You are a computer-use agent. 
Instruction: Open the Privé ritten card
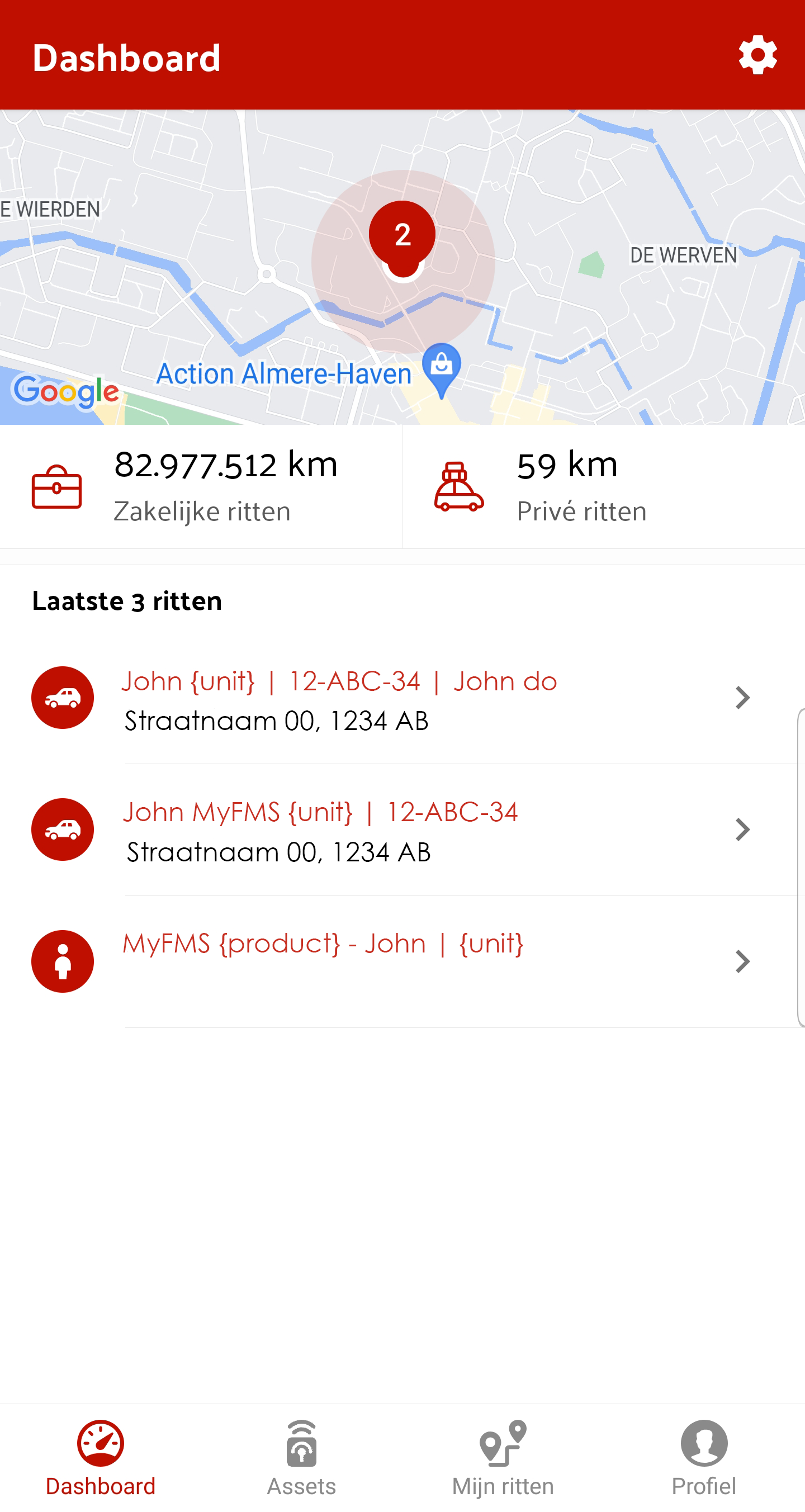click(603, 487)
